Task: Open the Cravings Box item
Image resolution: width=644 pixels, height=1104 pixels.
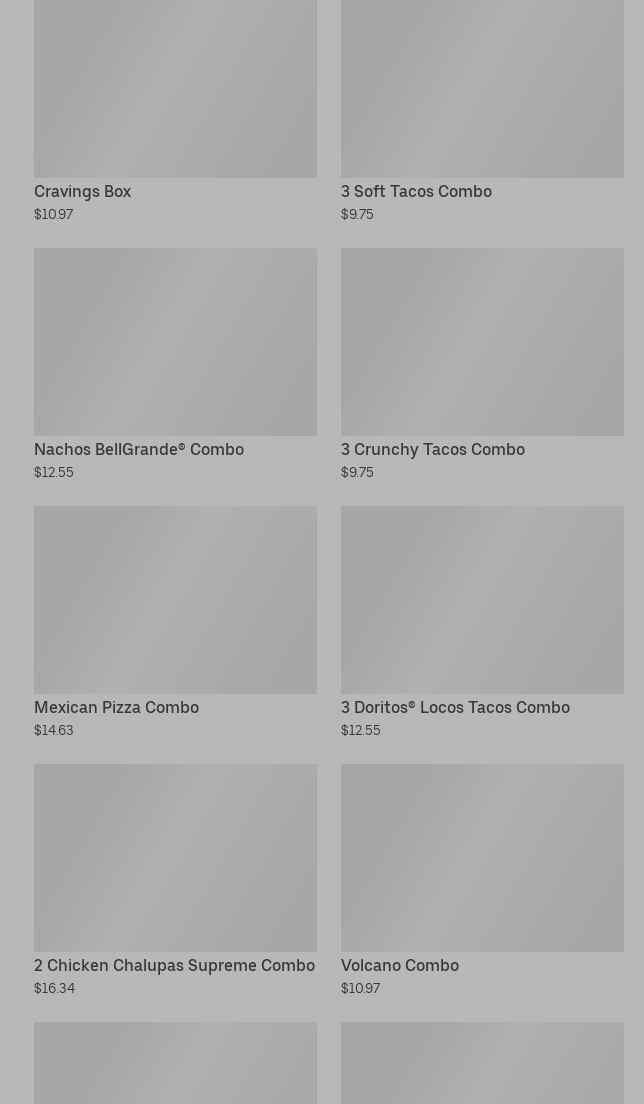Action: tap(175, 111)
